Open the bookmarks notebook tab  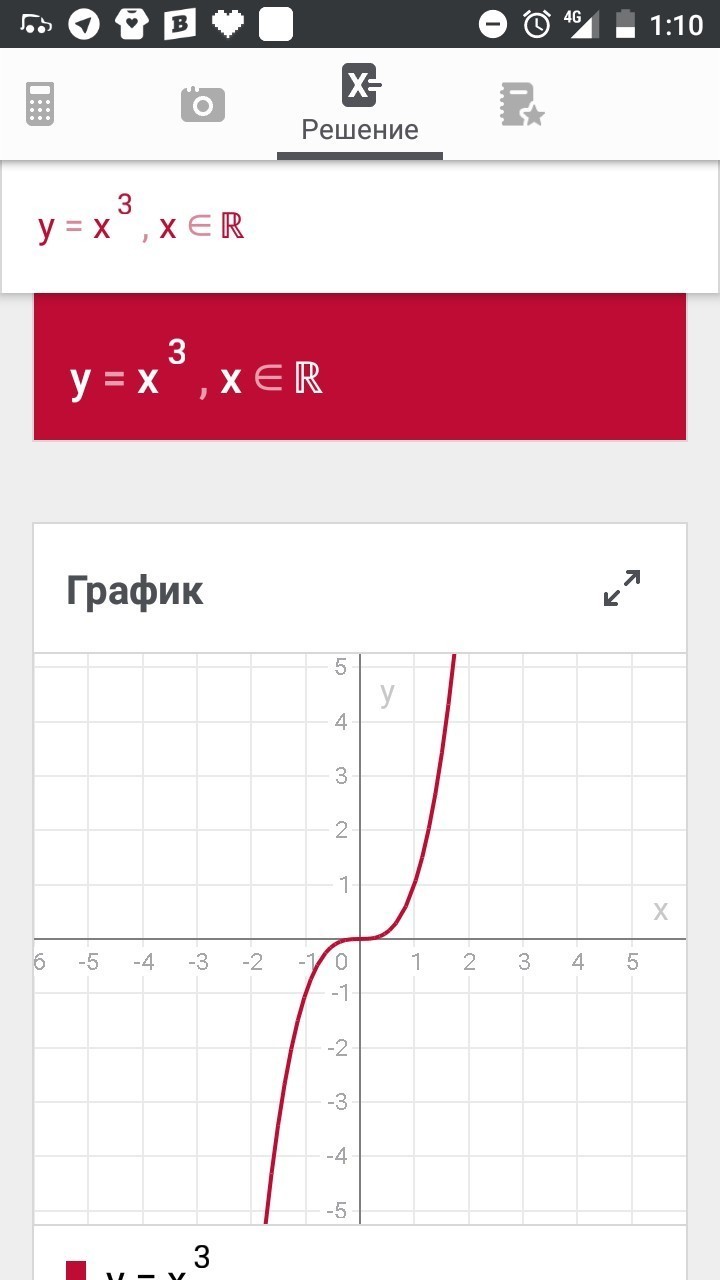coord(520,104)
